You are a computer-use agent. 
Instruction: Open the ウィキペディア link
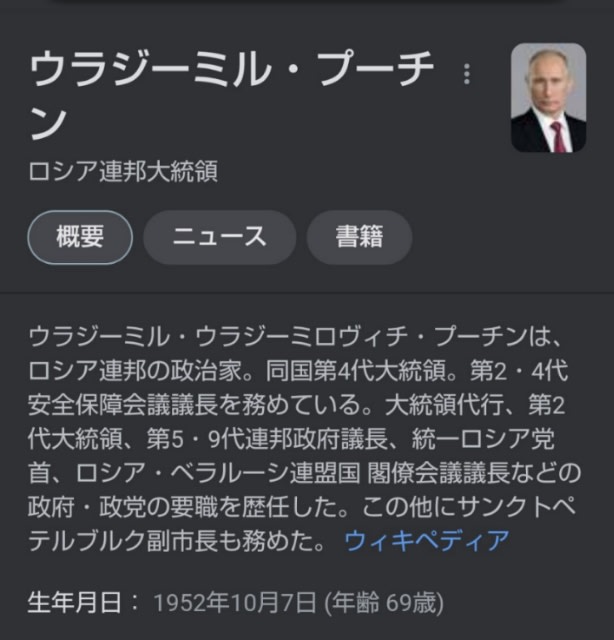[x=427, y=541]
